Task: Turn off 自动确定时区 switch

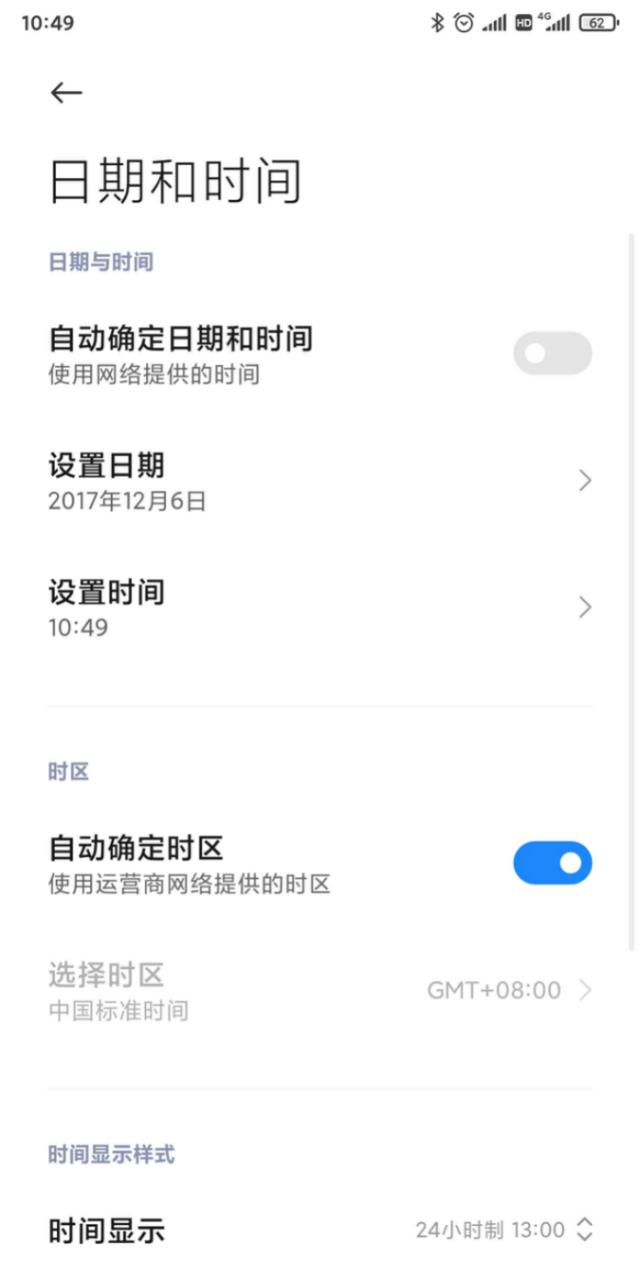Action: [552, 863]
